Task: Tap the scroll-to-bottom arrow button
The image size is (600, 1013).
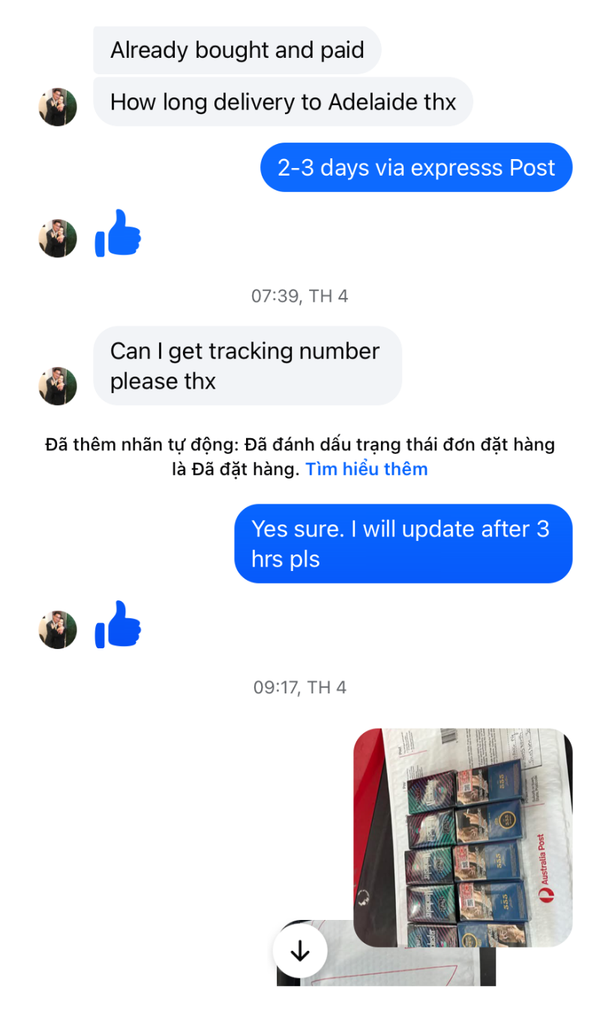Action: click(x=300, y=951)
